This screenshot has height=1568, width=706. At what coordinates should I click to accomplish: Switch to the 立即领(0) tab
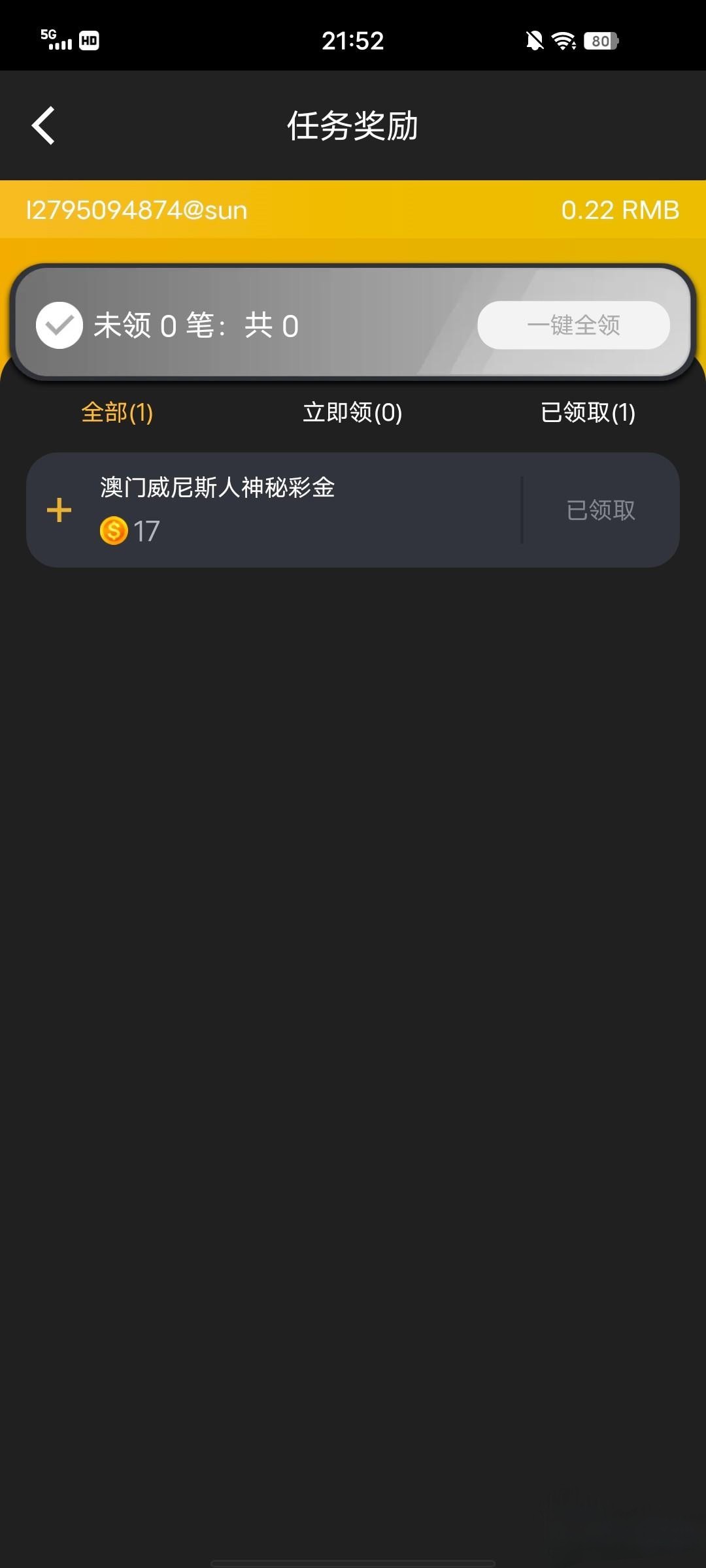click(x=352, y=412)
